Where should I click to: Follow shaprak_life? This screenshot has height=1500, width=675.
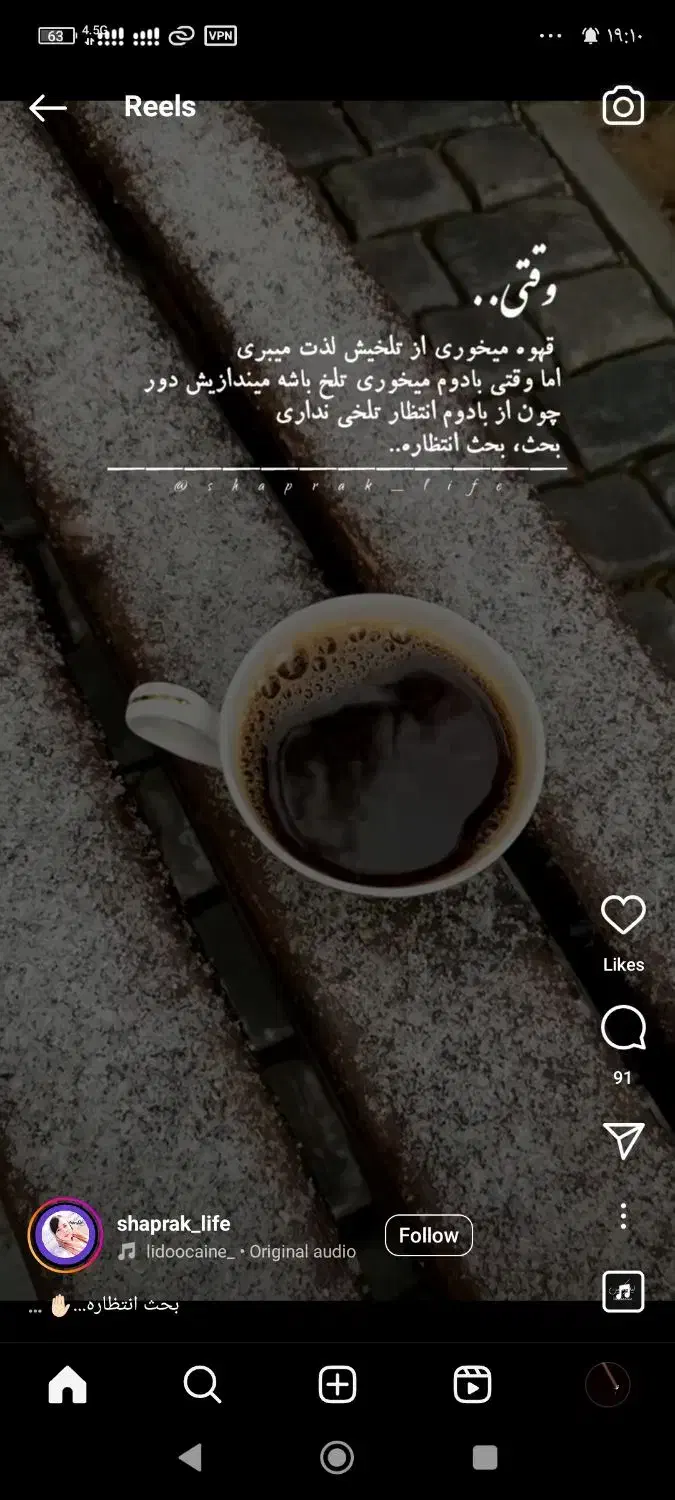(428, 1236)
